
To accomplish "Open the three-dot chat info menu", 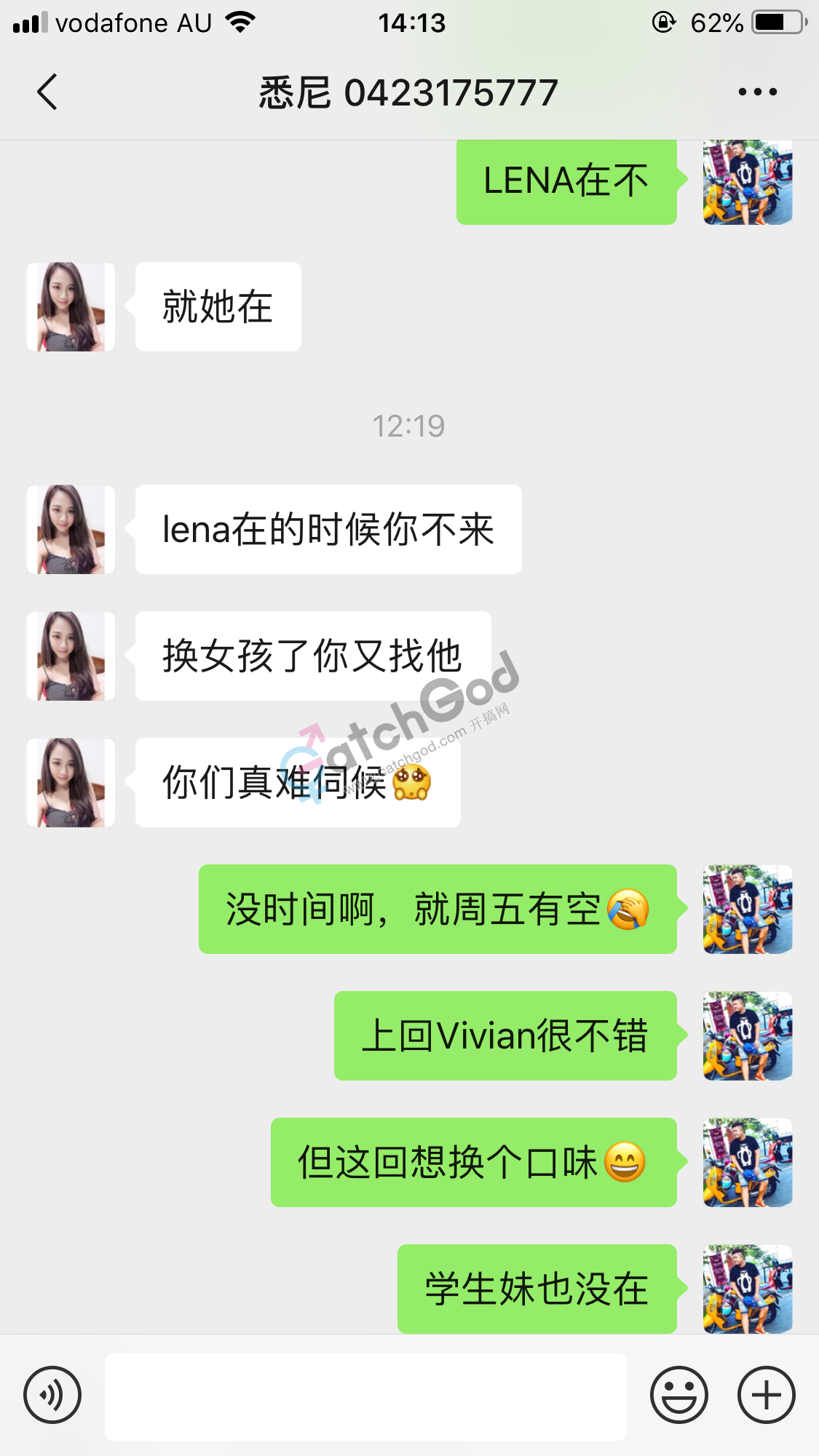I will coord(757,92).
